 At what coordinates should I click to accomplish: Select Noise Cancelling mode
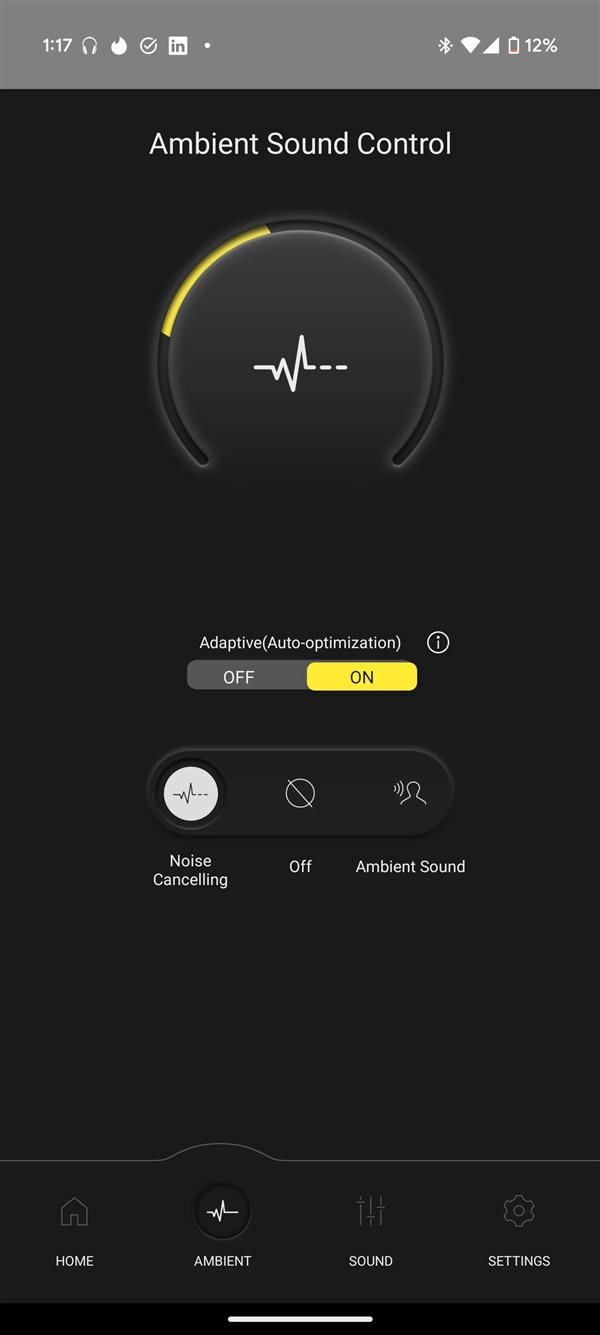190,794
